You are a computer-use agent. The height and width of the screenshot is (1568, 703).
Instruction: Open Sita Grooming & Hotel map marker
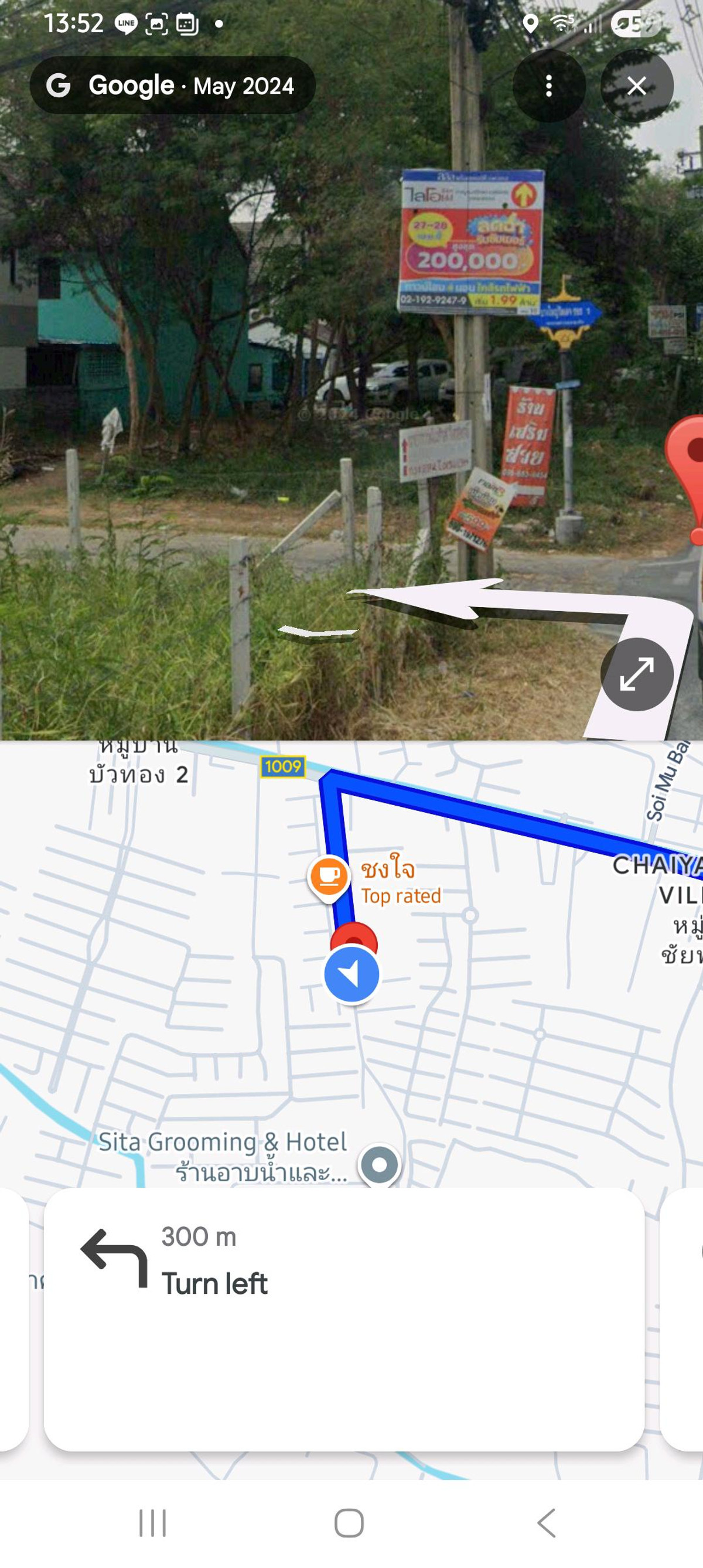(x=379, y=1164)
